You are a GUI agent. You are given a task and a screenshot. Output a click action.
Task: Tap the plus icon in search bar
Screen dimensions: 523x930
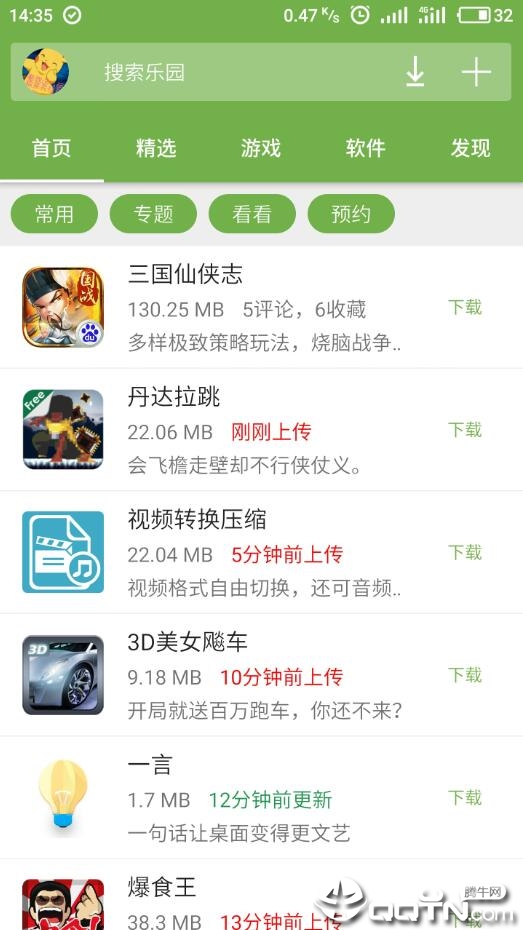(x=476, y=72)
